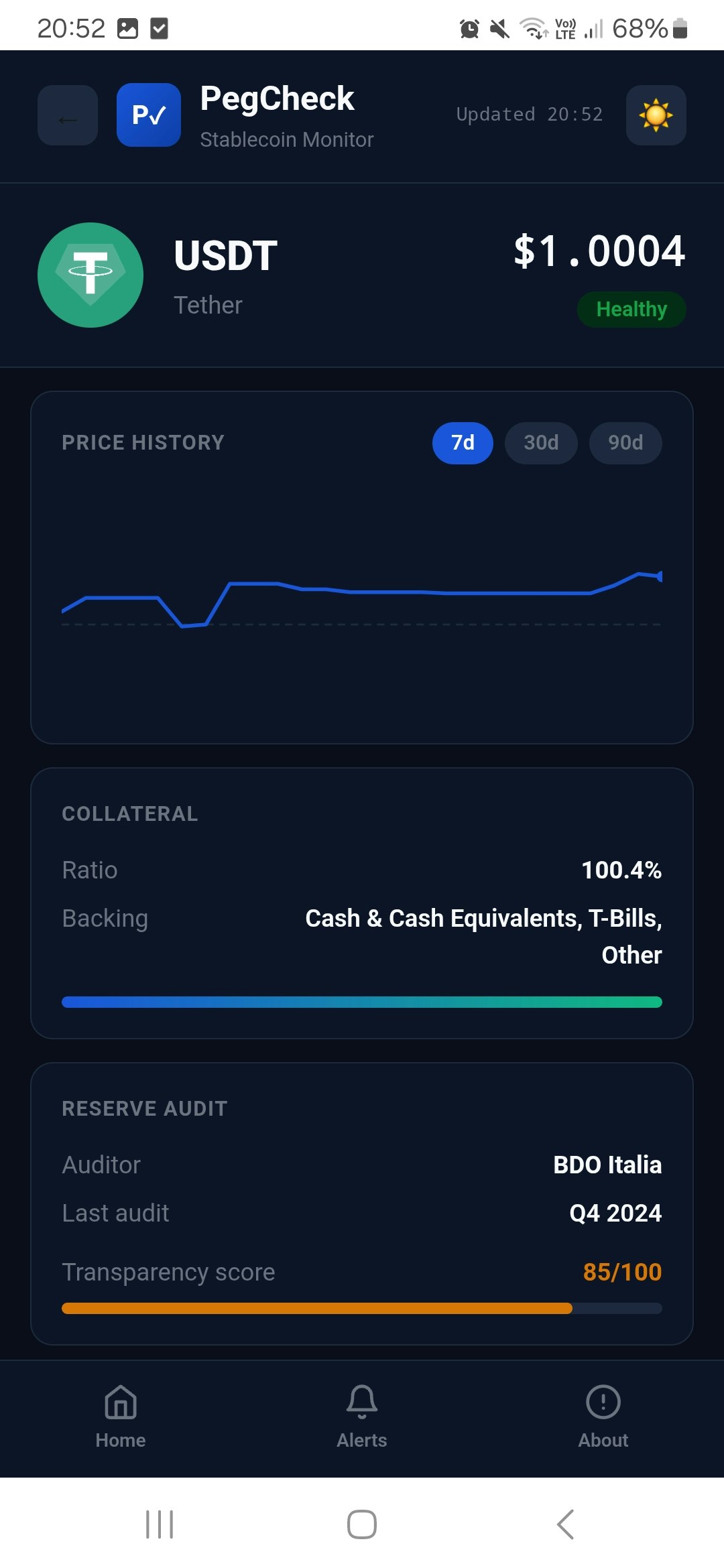Expand the Reserve Audit section
The height and width of the screenshot is (1568, 724).
click(145, 1108)
